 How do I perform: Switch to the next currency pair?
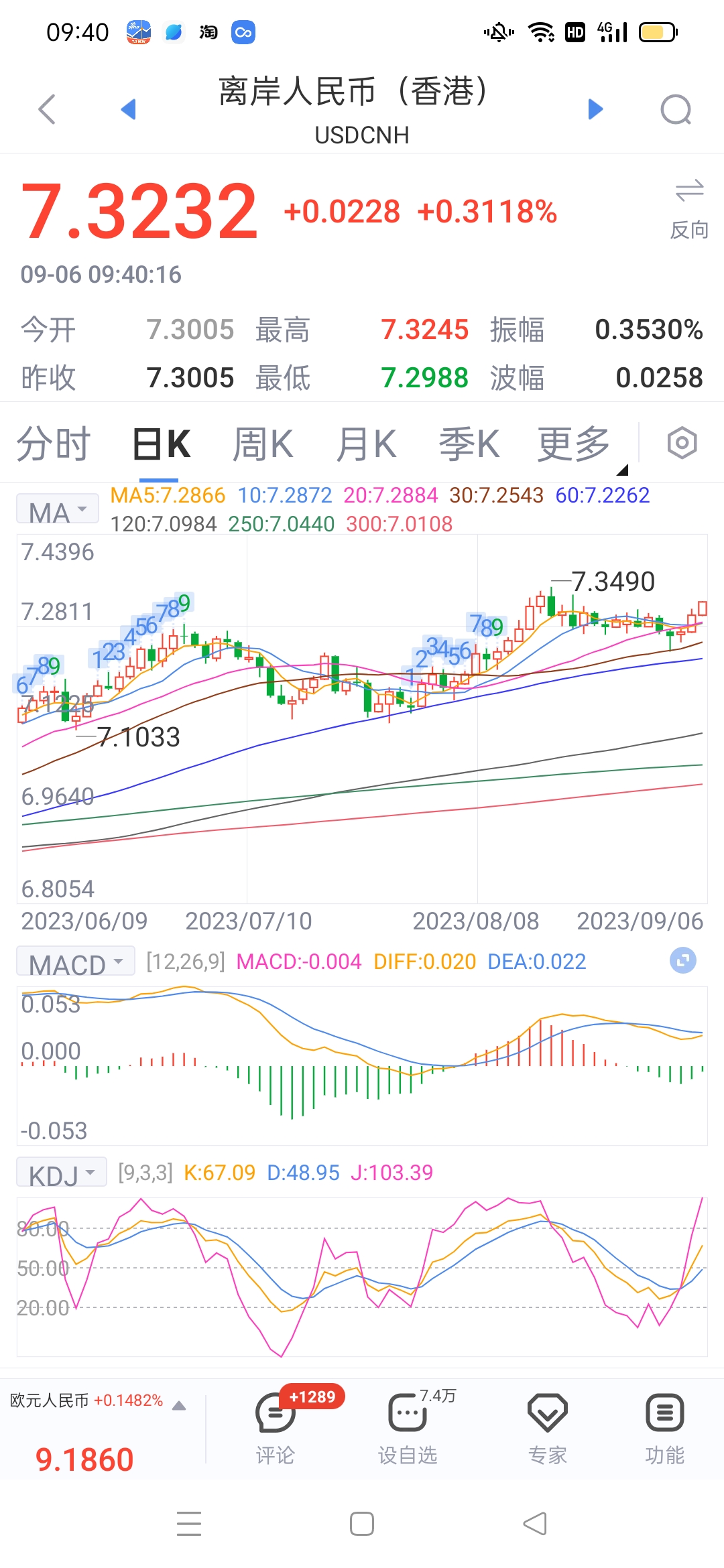[595, 109]
